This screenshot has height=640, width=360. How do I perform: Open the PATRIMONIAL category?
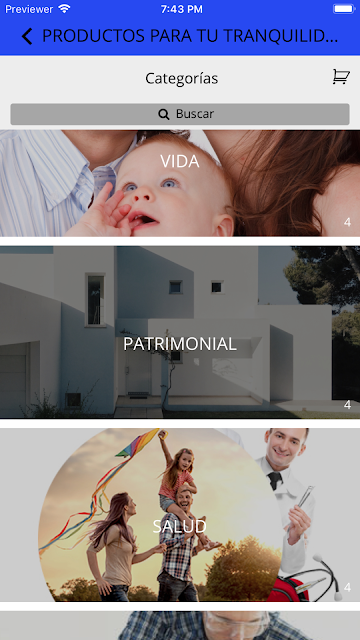[180, 332]
